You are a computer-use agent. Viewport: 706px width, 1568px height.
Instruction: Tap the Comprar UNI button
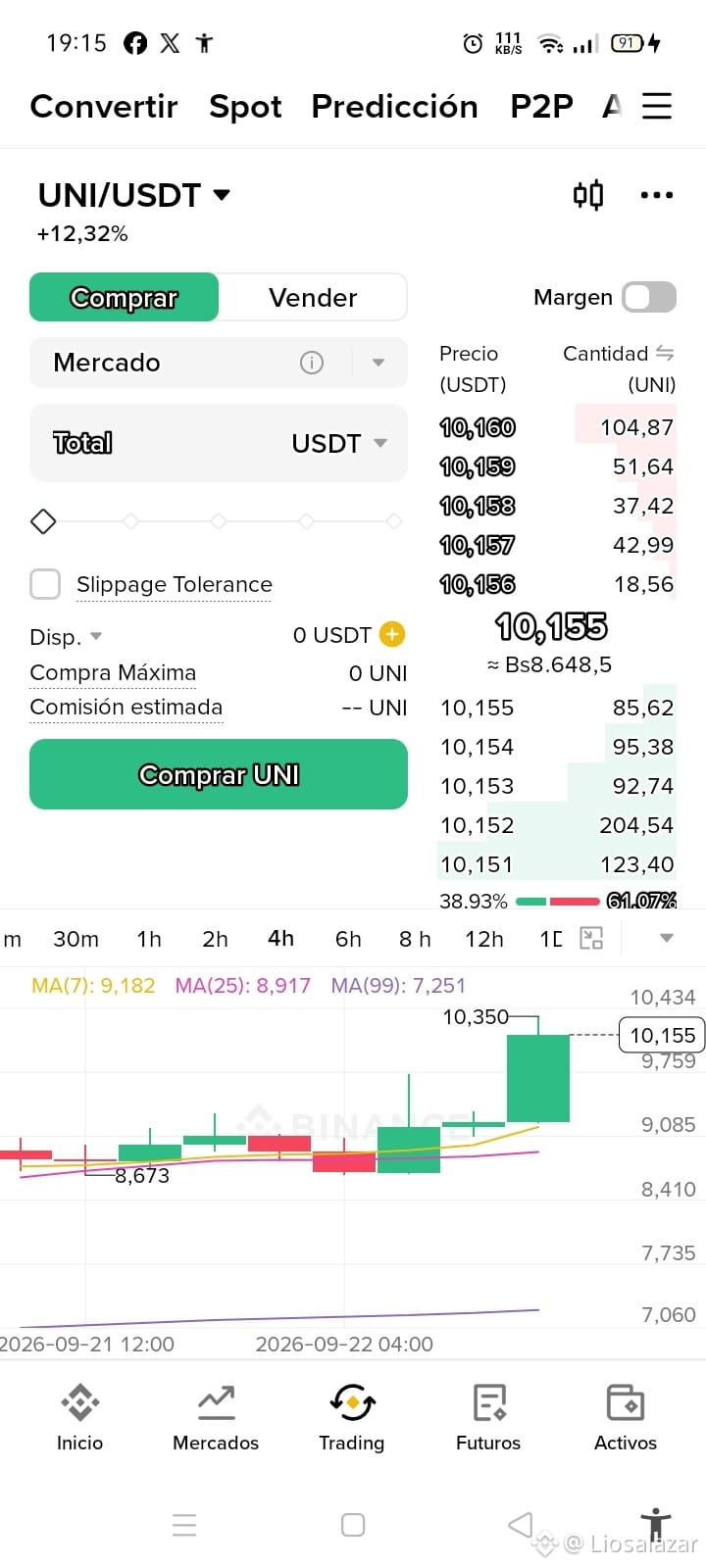(x=219, y=774)
